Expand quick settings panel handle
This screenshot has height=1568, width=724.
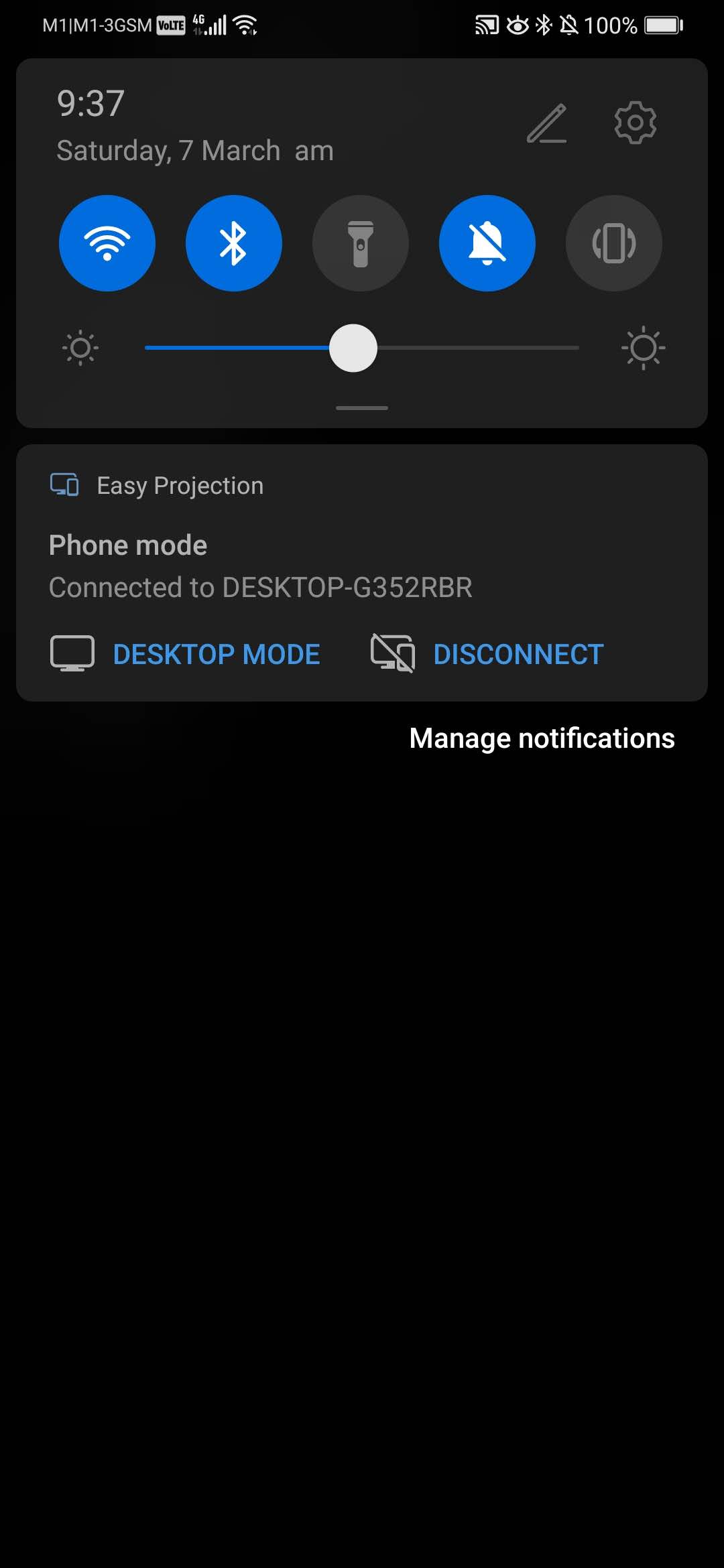362,407
